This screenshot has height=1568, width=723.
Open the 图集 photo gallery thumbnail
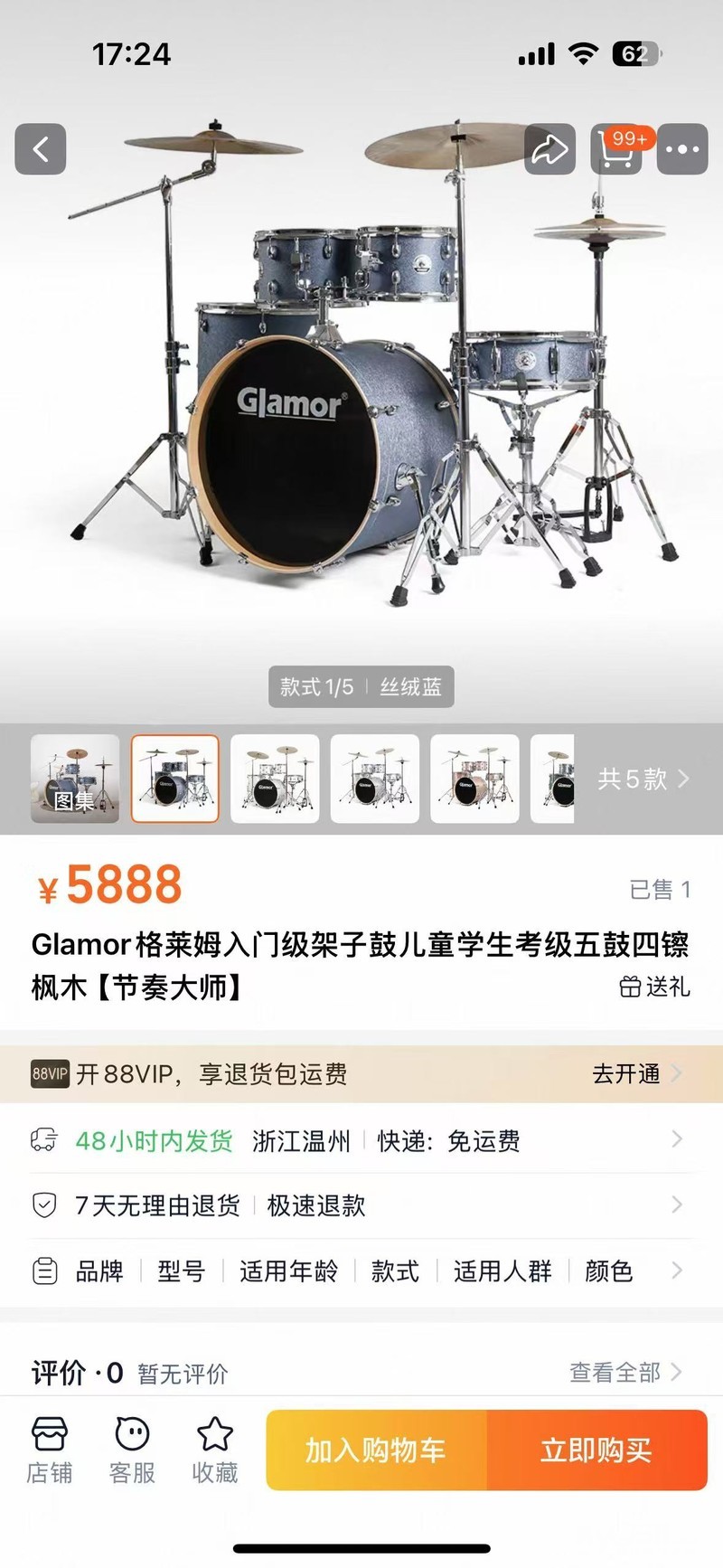75,779
